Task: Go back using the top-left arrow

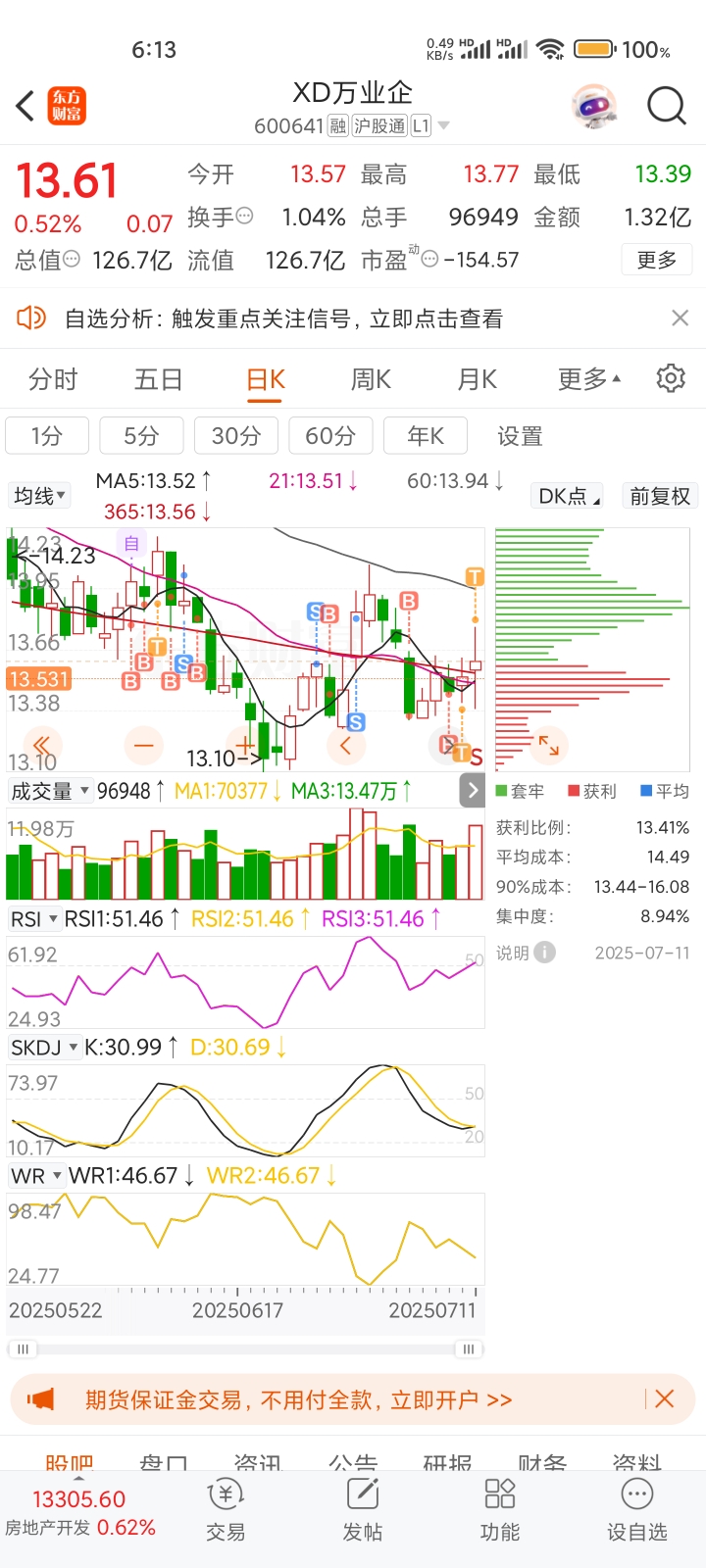Action: pos(26,106)
